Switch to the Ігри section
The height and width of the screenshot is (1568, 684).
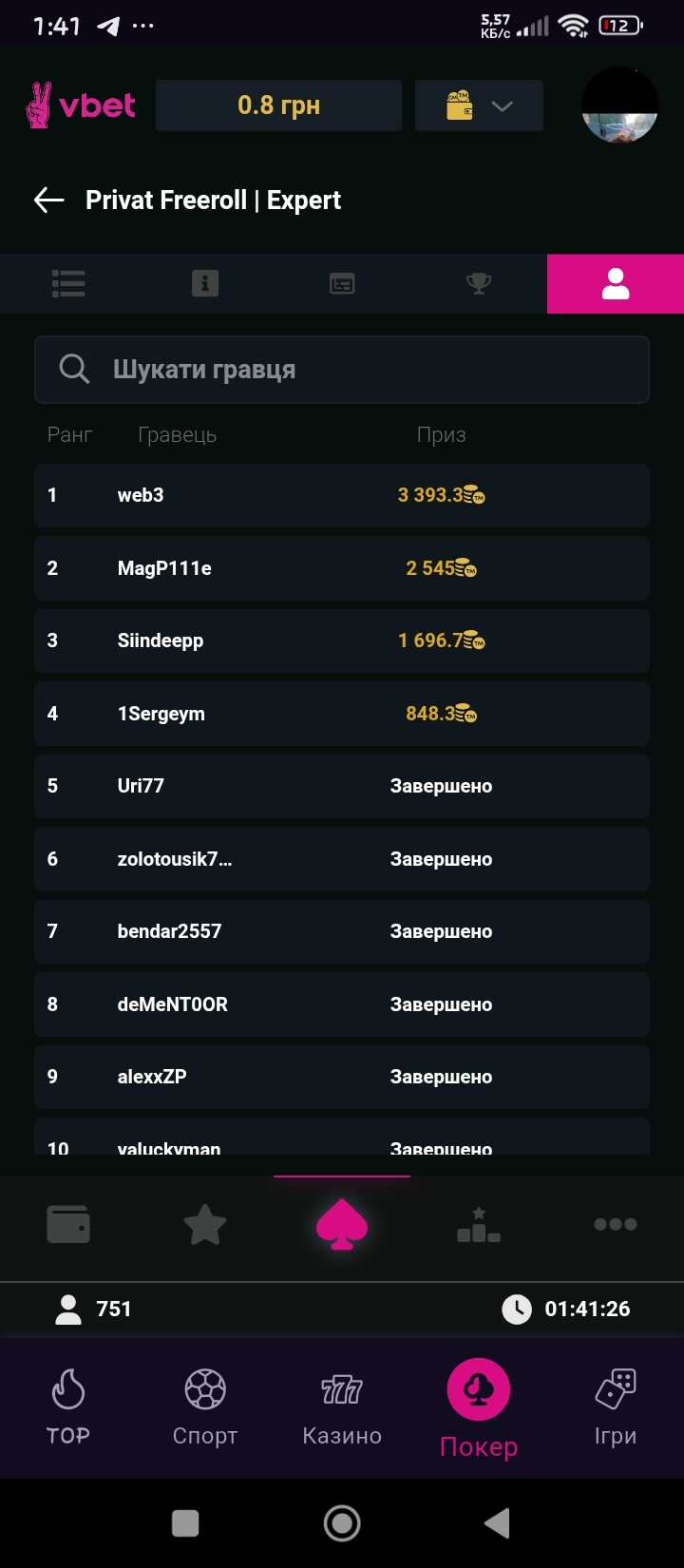616,1406
